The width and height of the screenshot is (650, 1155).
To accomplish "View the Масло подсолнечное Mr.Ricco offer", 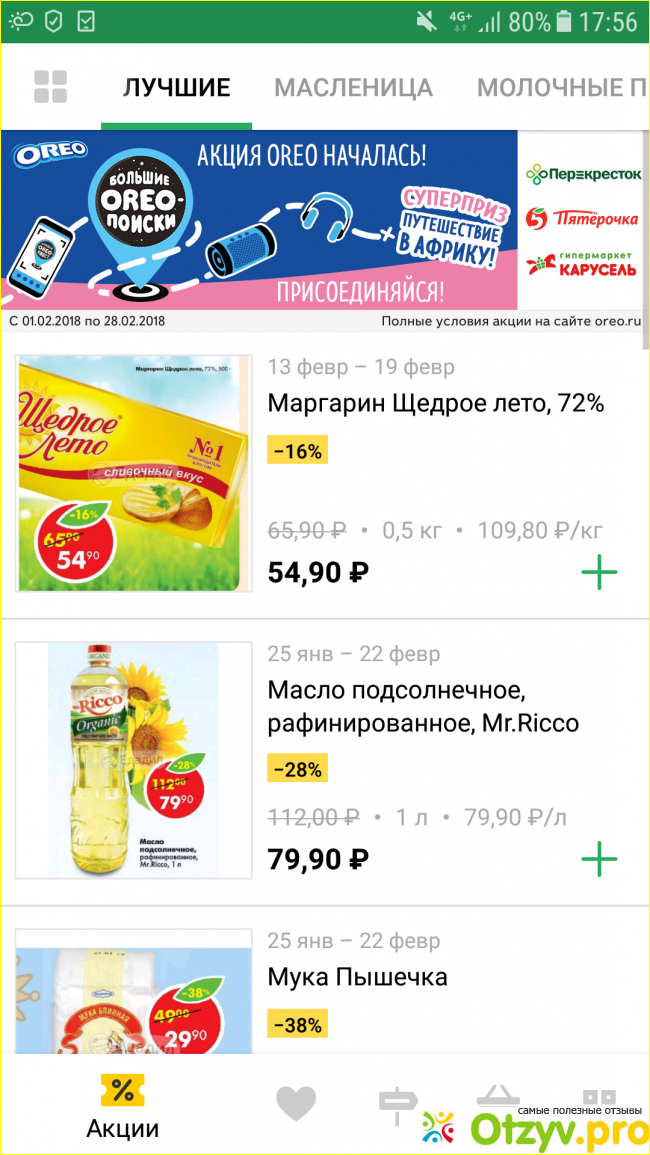I will (423, 706).
